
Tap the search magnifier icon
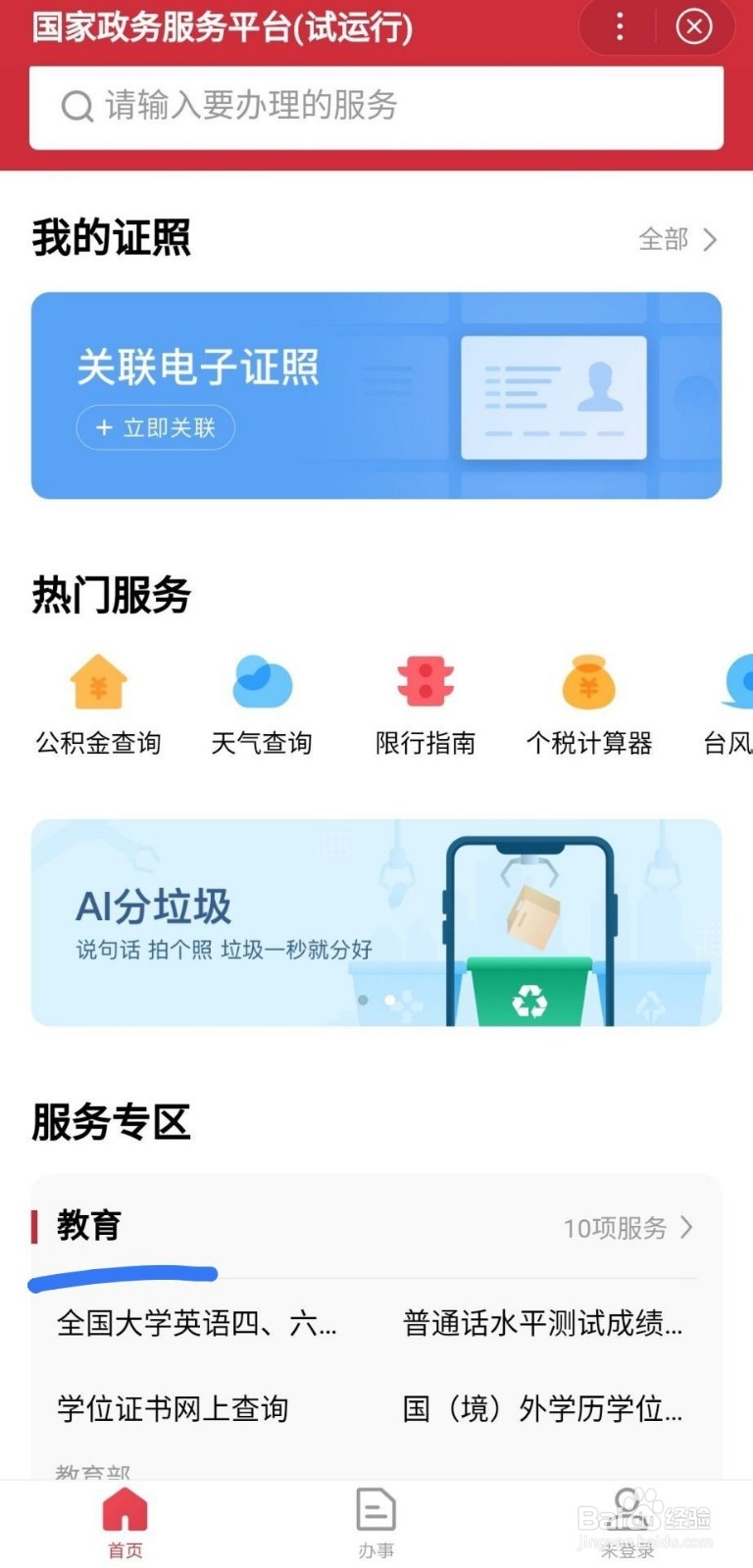pyautogui.click(x=76, y=106)
